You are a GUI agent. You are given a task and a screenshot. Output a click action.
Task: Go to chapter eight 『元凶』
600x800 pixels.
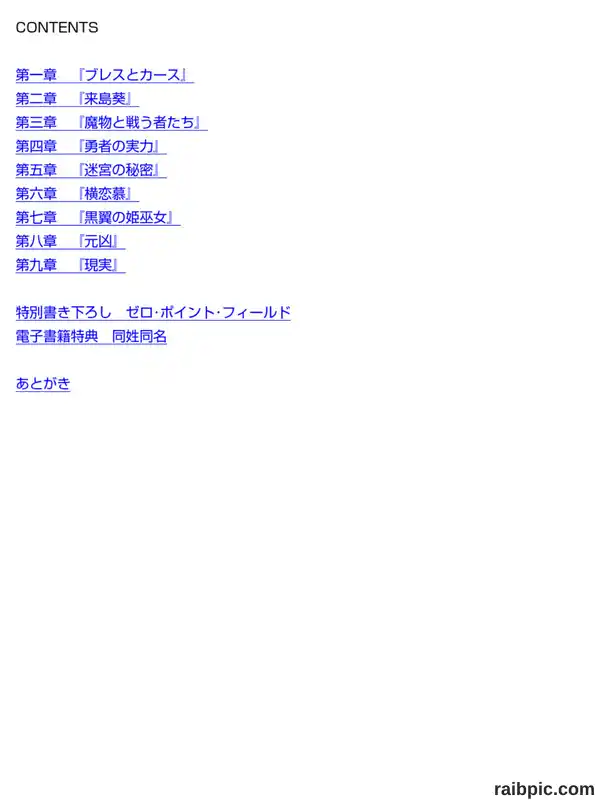click(70, 241)
